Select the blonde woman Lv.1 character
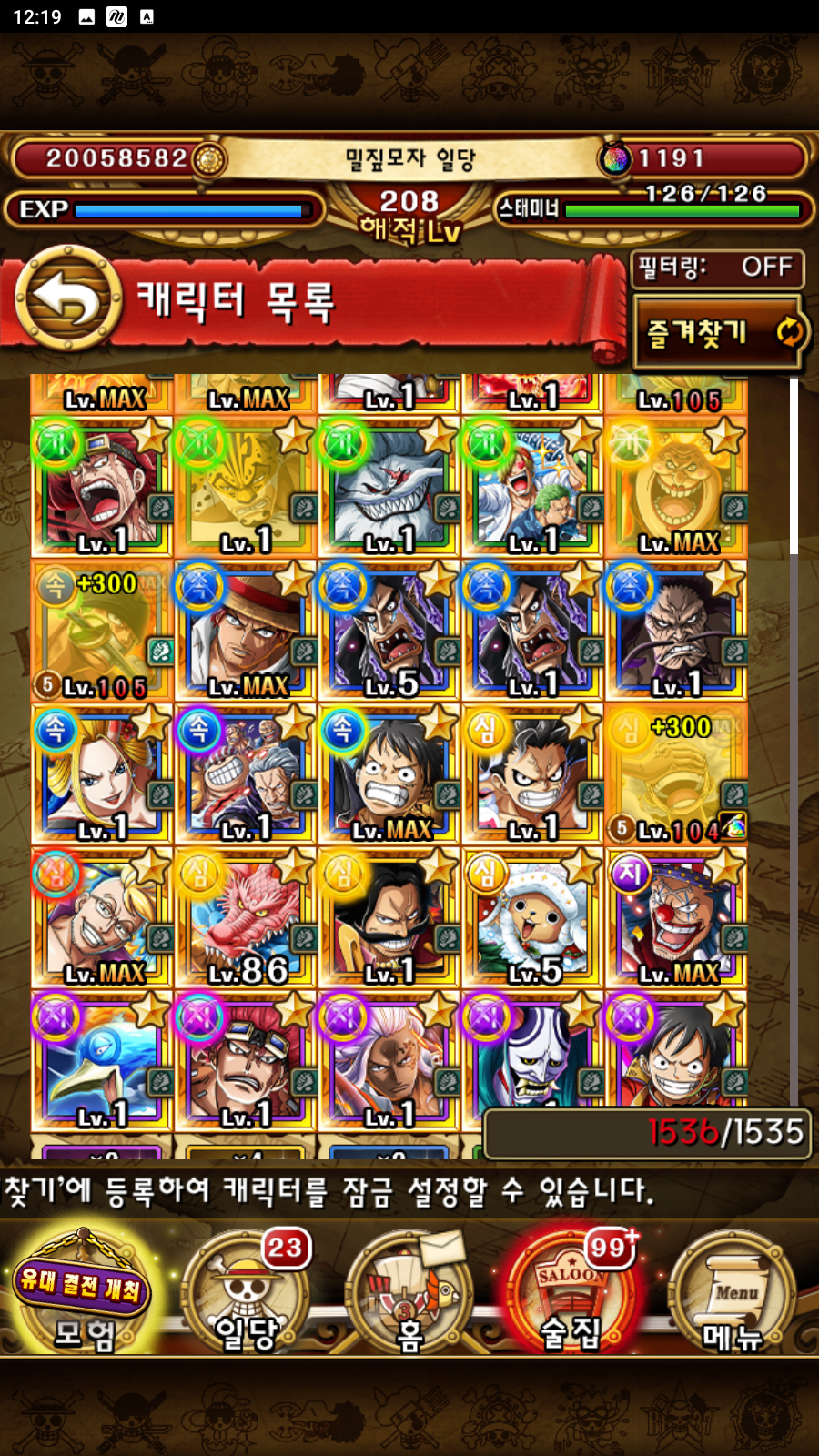This screenshot has width=819, height=1456. coord(102,773)
